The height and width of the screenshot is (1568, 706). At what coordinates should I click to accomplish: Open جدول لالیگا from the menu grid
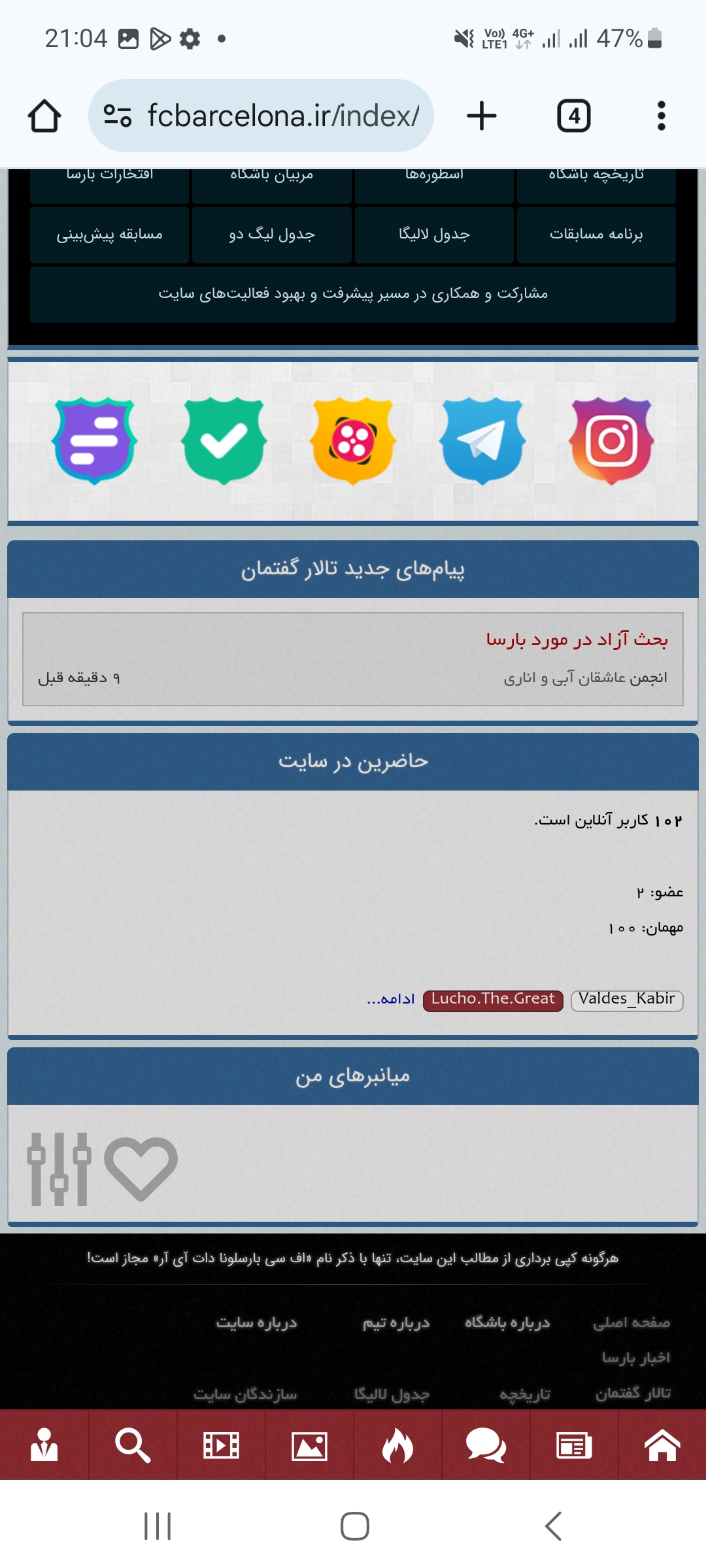pyautogui.click(x=434, y=235)
